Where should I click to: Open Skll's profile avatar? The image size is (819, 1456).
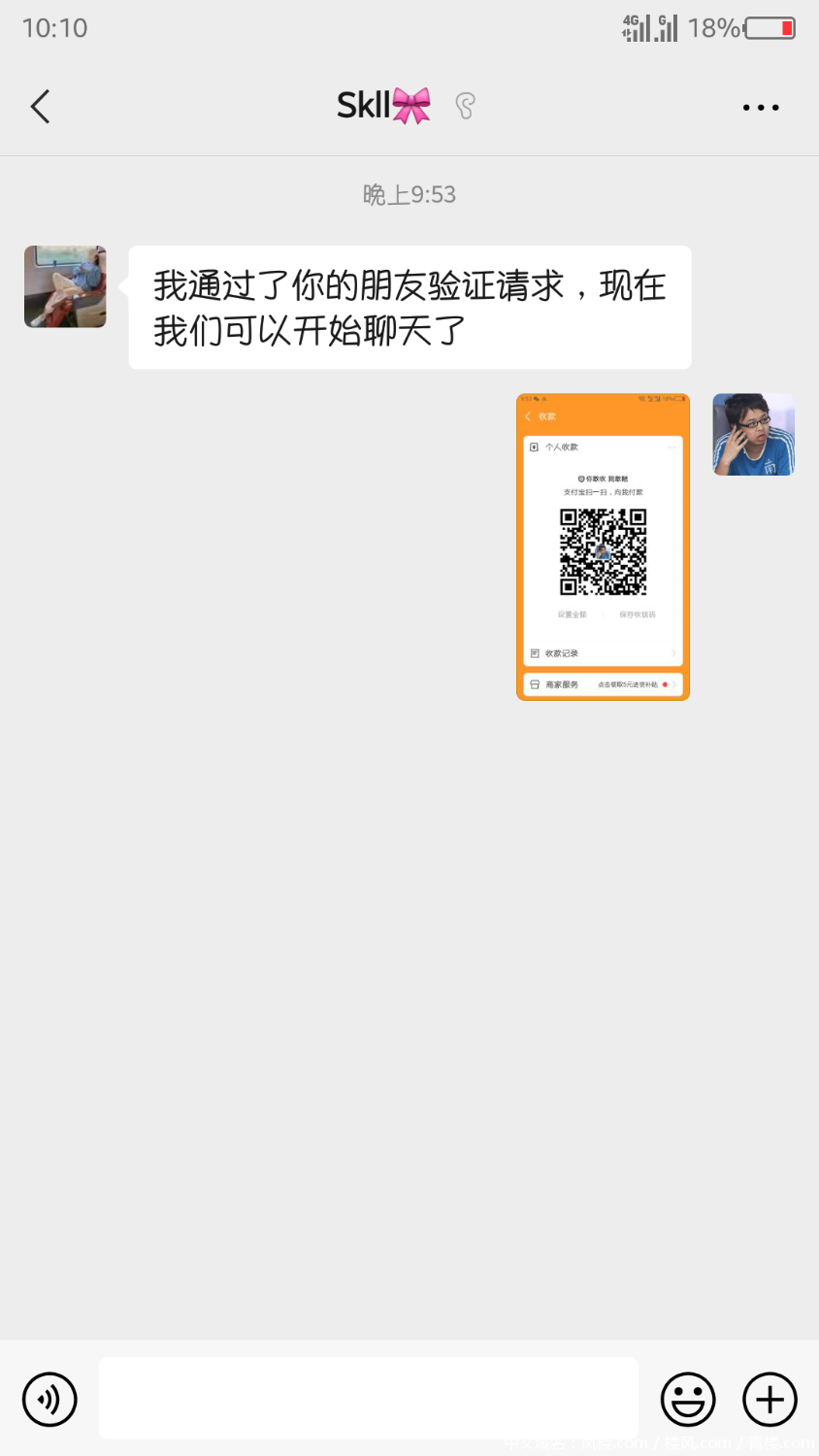pos(65,286)
